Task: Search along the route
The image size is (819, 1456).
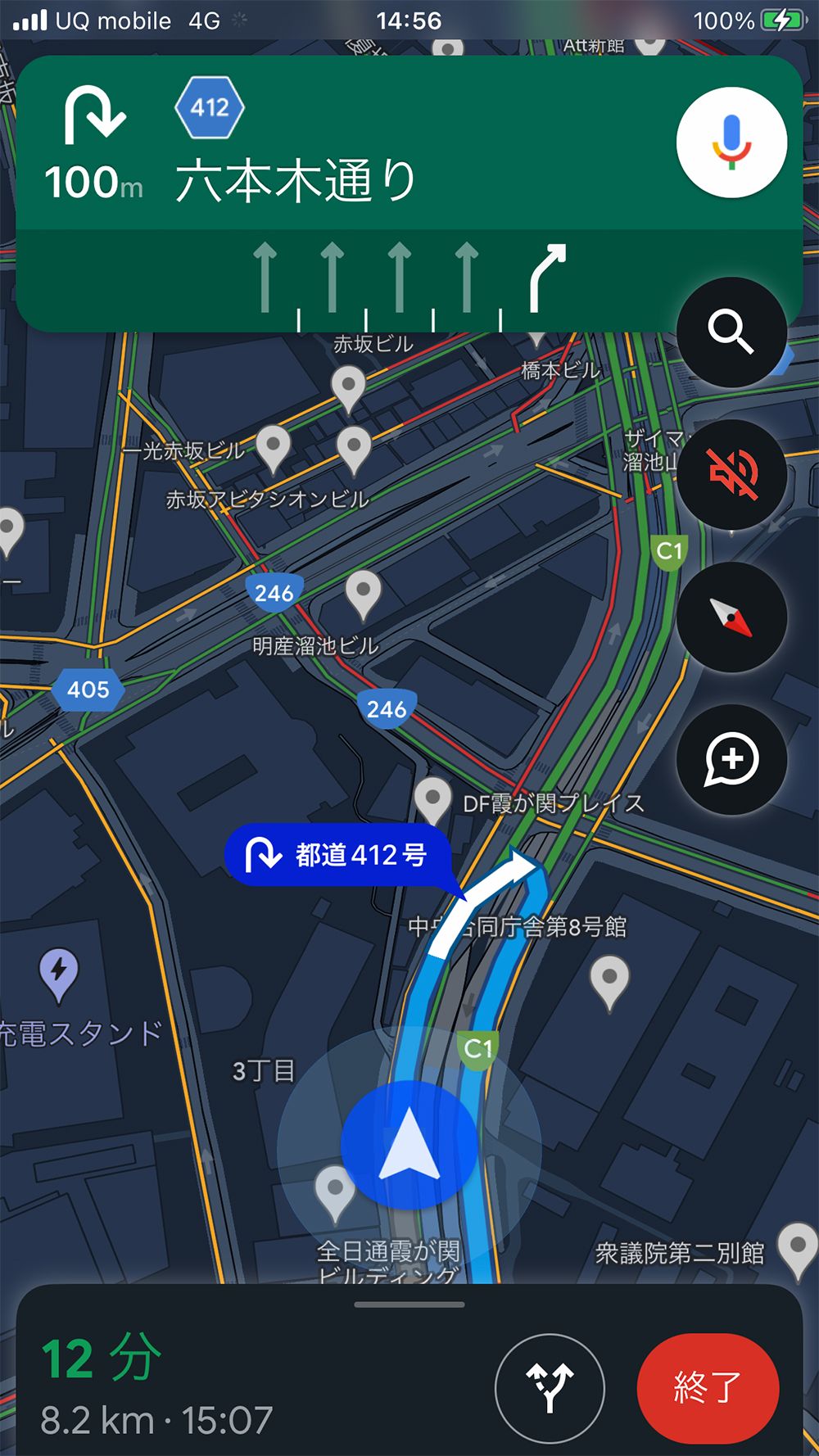Action: [731, 332]
